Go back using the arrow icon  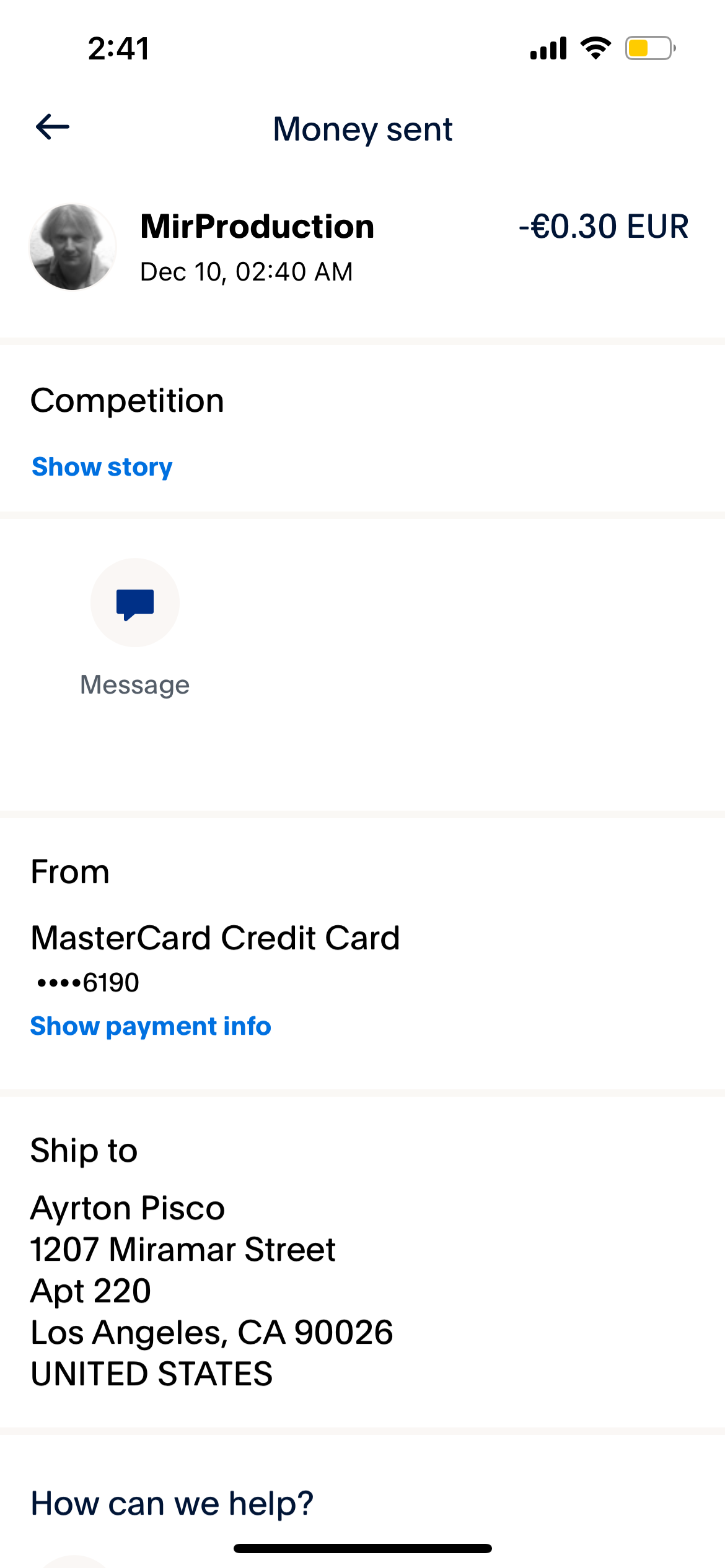[53, 128]
